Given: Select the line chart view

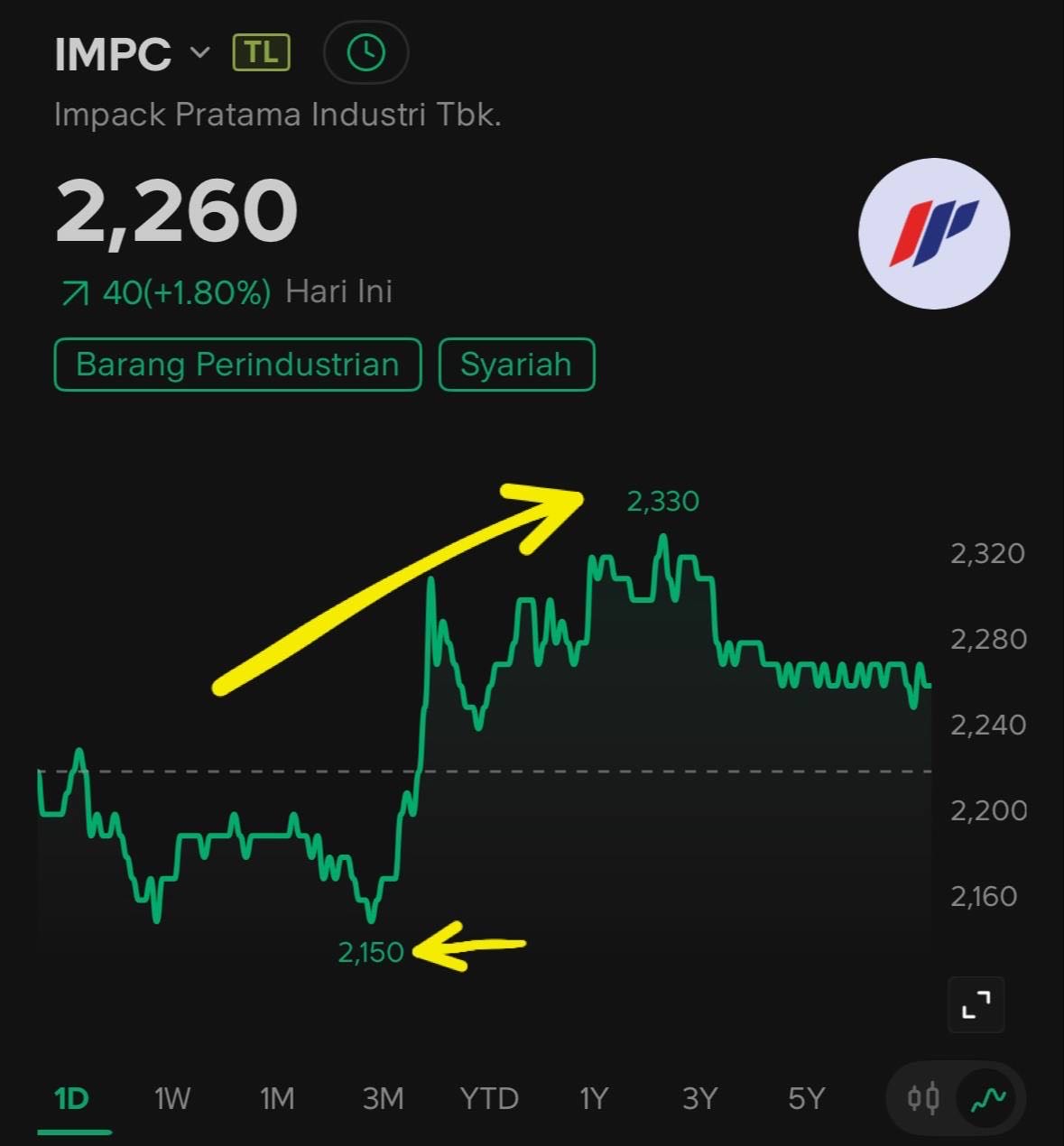Looking at the screenshot, I should (x=988, y=1098).
